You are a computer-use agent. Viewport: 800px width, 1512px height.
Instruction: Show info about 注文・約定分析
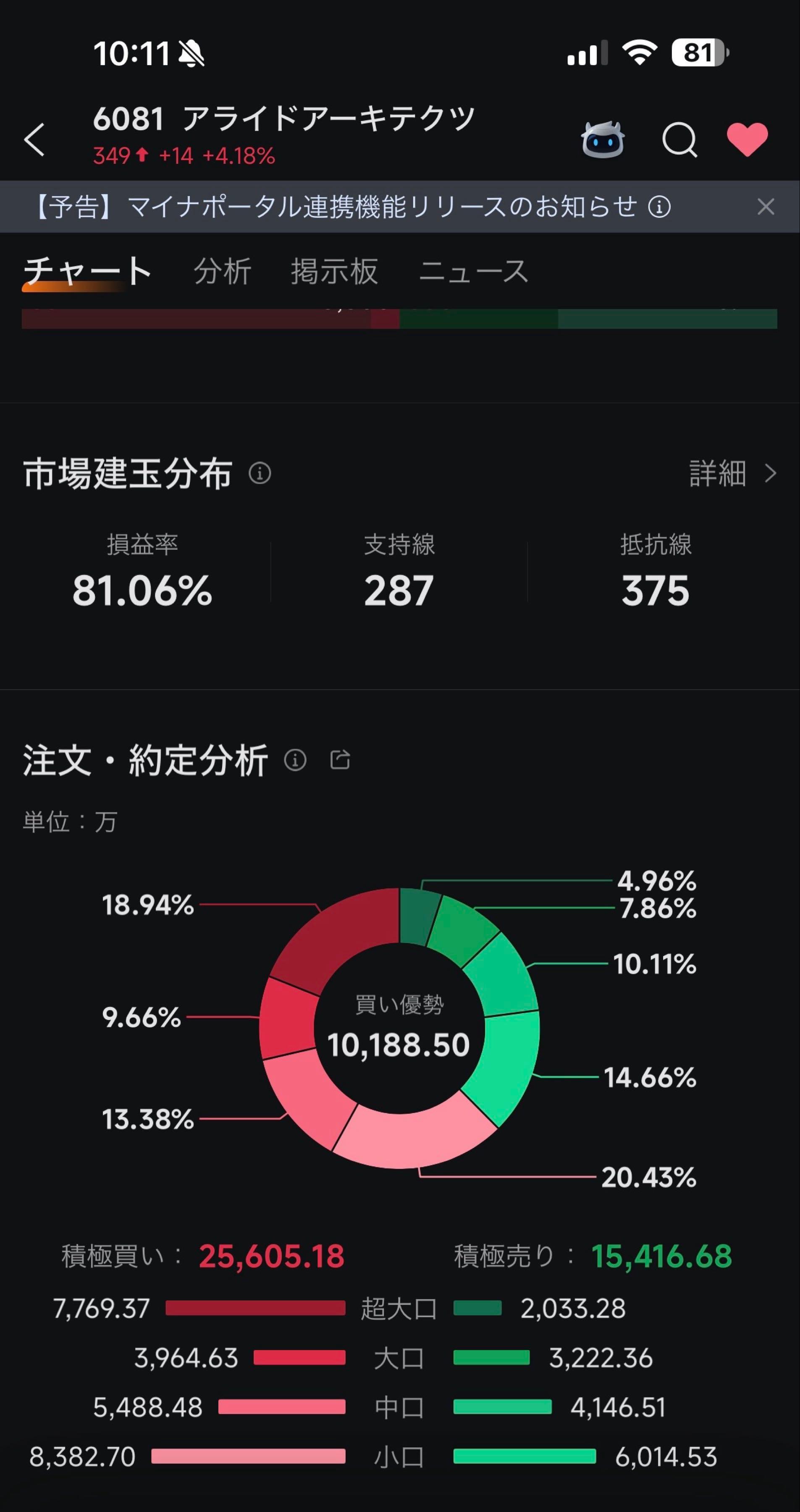coord(295,760)
